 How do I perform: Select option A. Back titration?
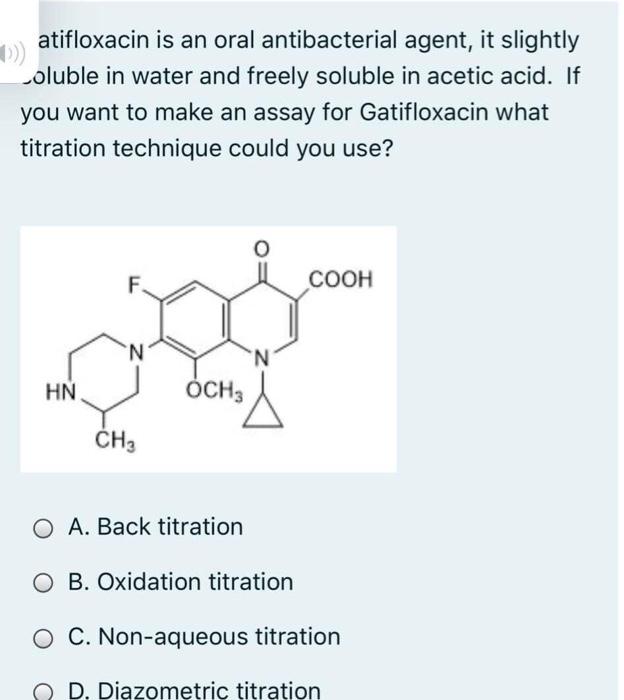(x=42, y=527)
